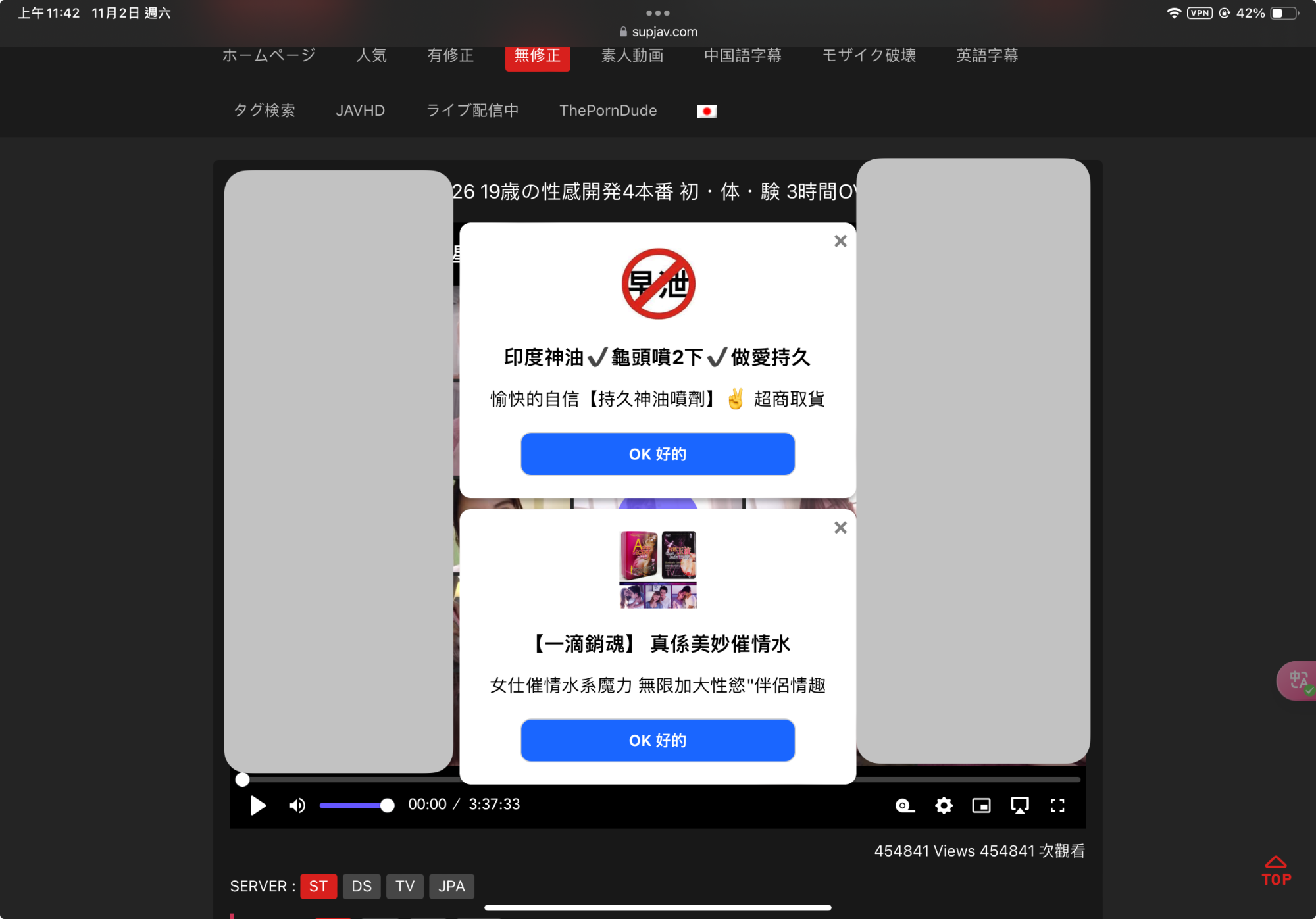Open AirPlay casting

1019,805
